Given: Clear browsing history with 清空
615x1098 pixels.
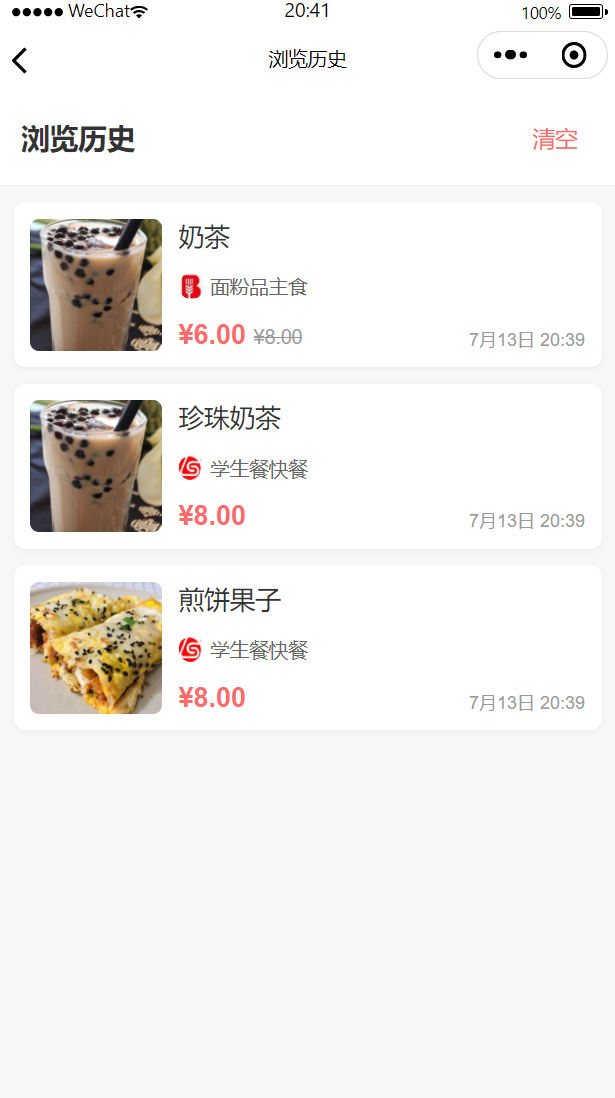Looking at the screenshot, I should (555, 139).
